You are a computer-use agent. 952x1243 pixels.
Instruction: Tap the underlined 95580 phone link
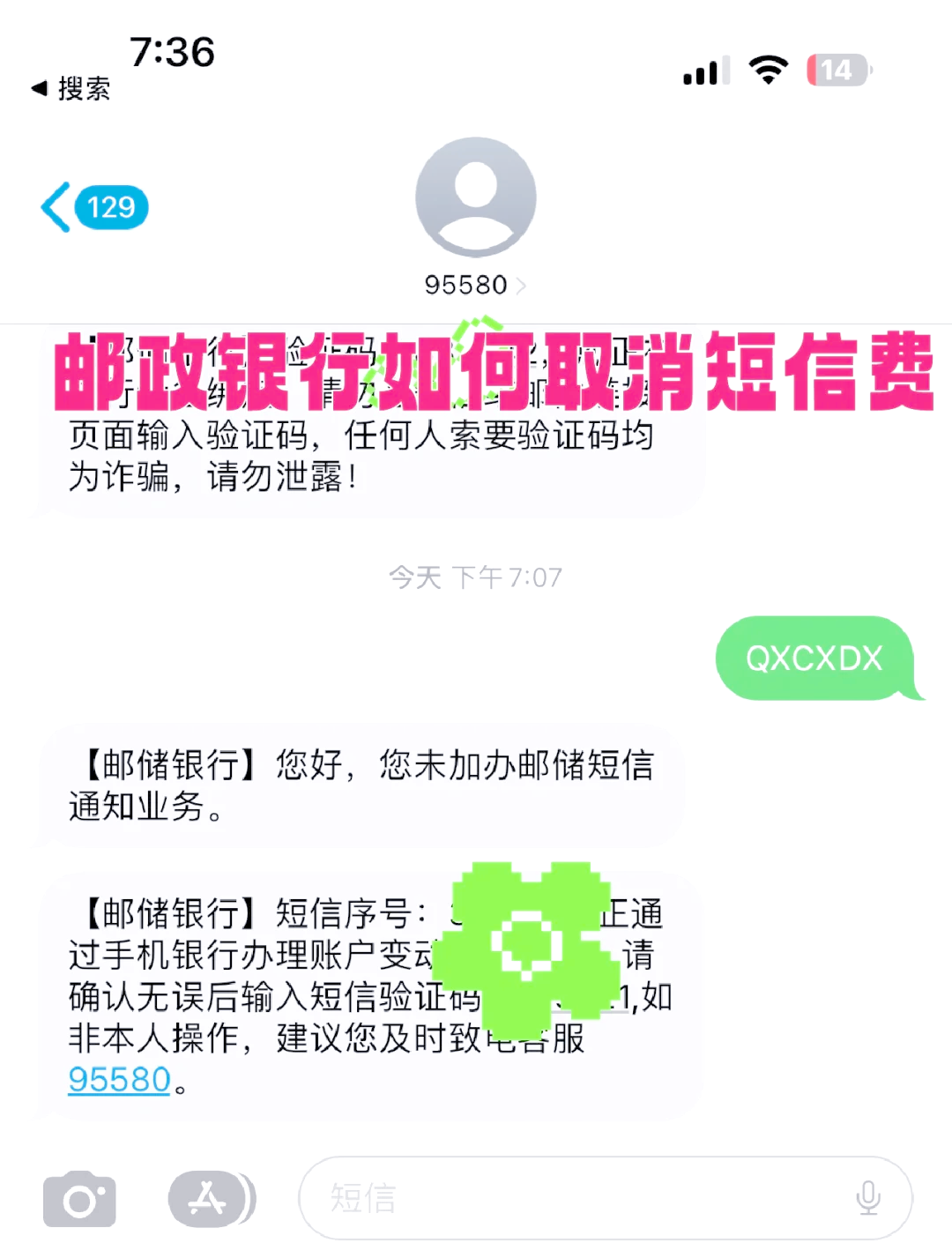(119, 1079)
